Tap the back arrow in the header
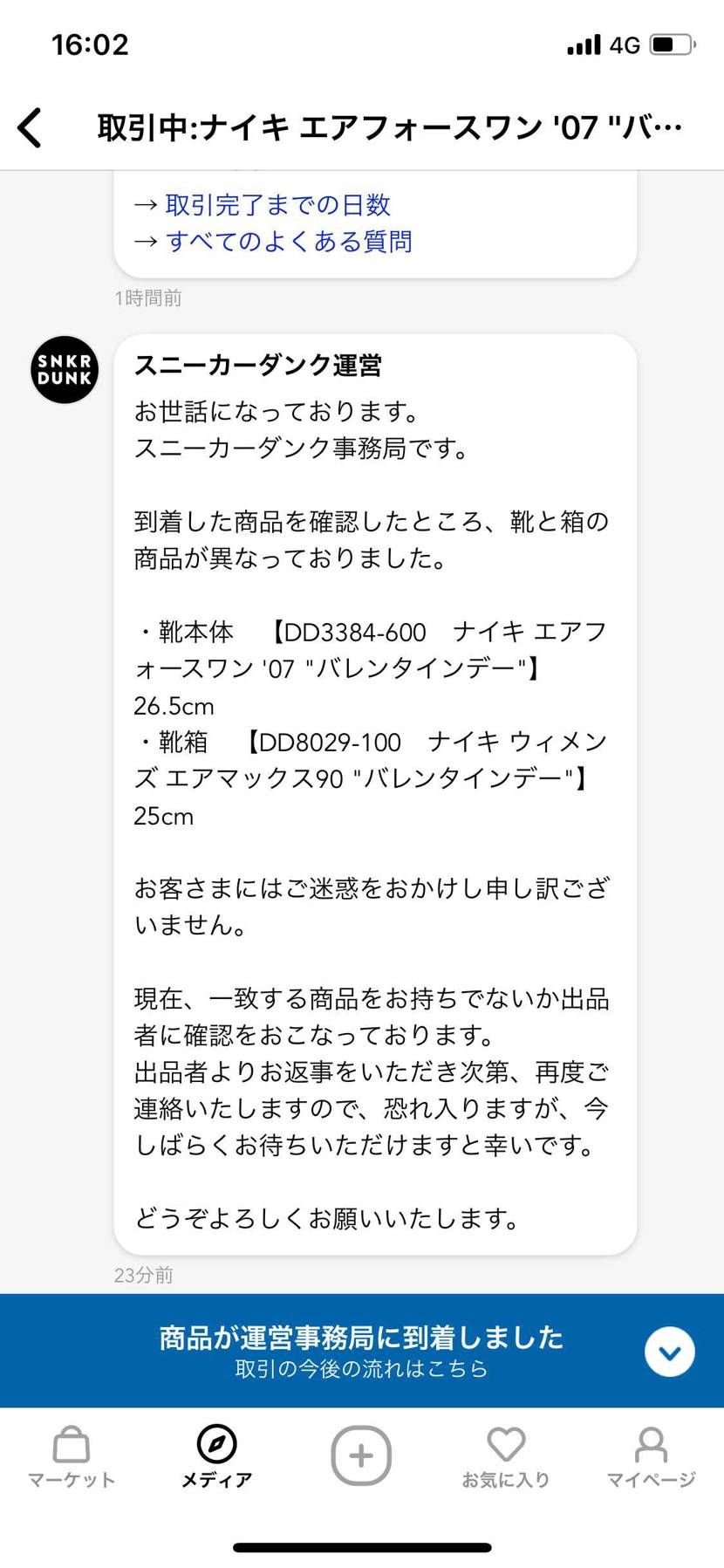The image size is (724, 1568). (x=31, y=127)
